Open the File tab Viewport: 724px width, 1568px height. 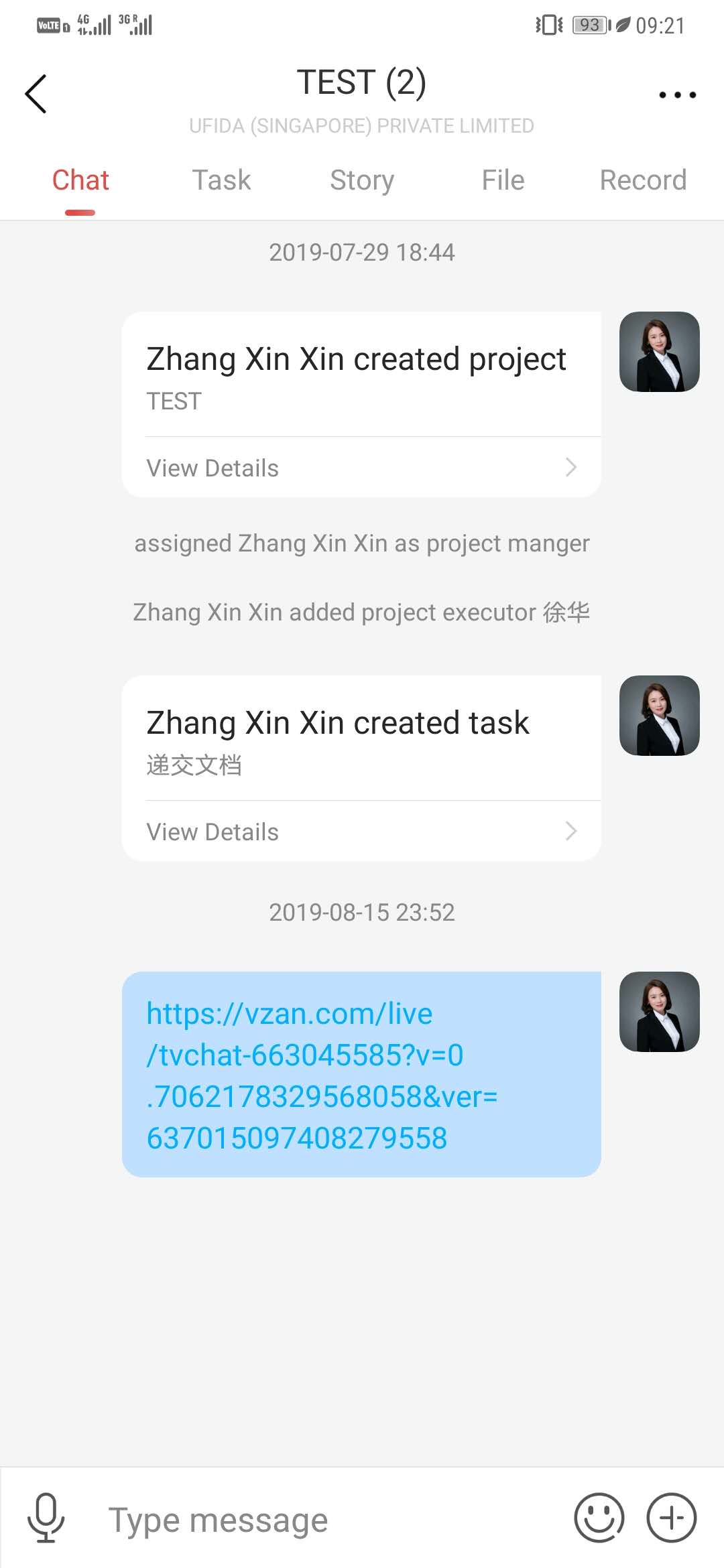503,180
